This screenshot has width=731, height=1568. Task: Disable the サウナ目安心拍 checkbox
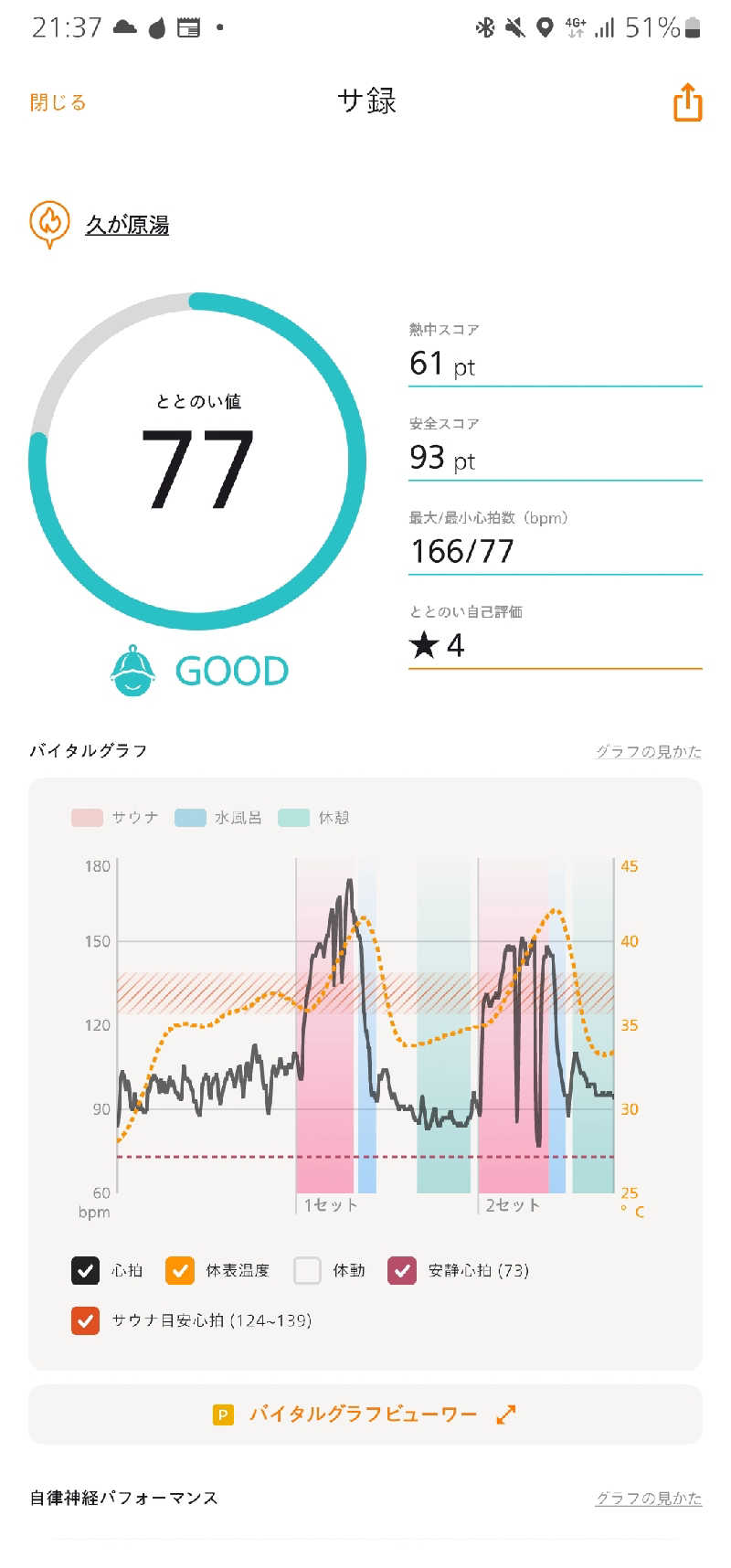click(85, 1320)
